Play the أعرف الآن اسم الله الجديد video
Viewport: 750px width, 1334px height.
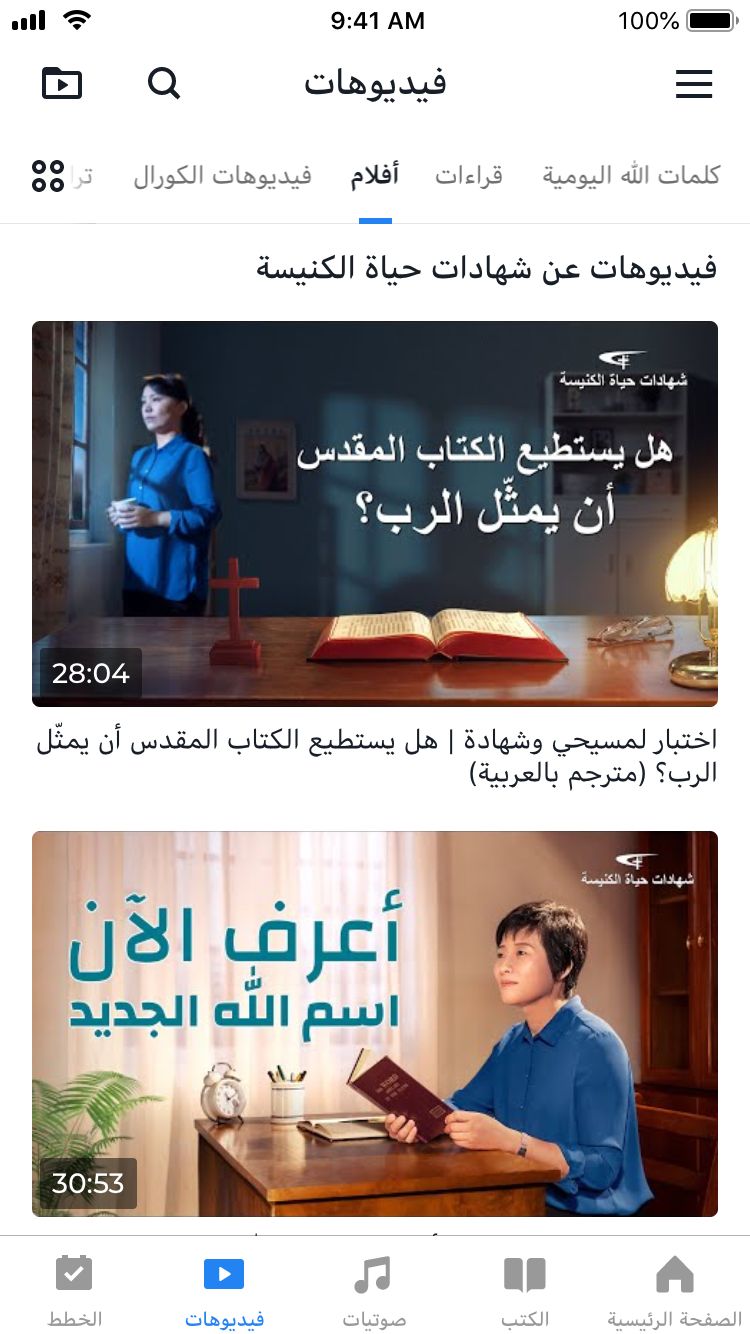(375, 1023)
